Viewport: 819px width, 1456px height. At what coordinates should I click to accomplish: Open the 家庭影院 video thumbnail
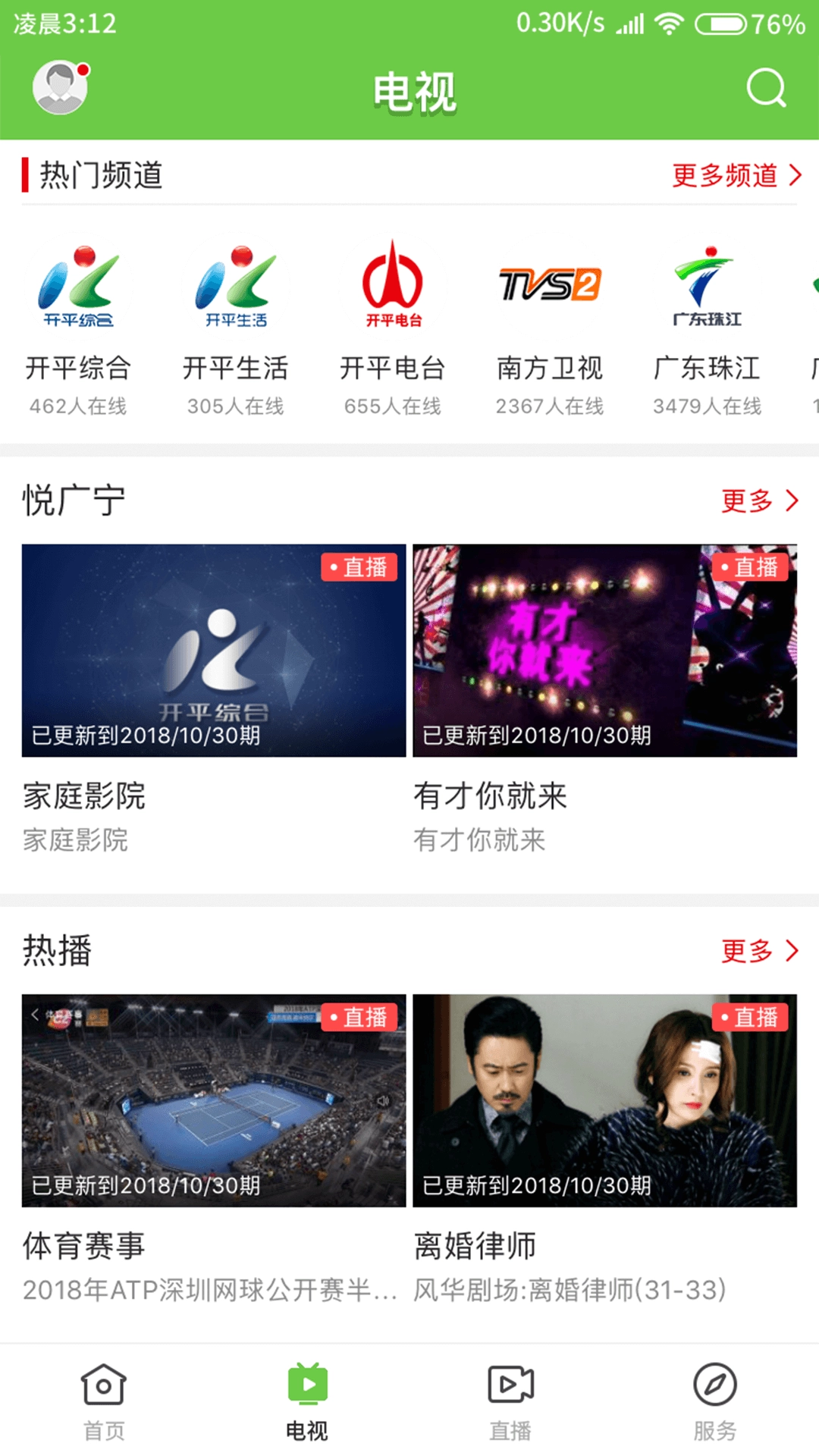click(215, 650)
